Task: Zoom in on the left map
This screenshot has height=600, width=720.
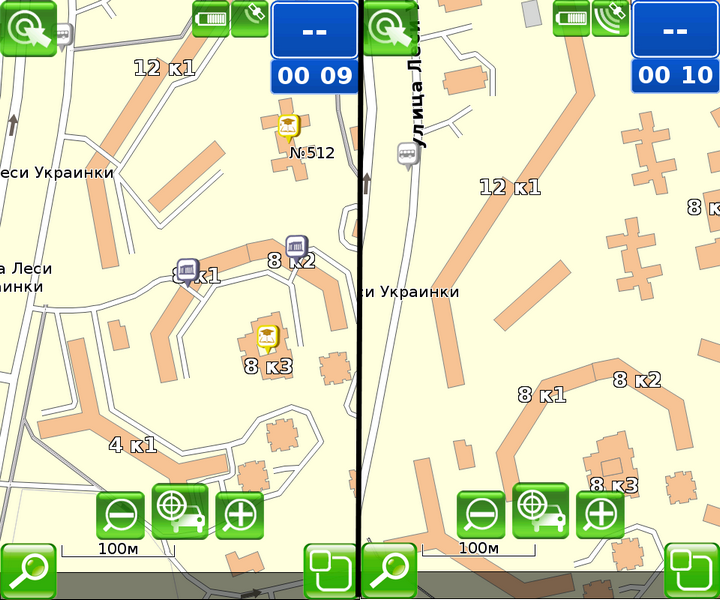Action: click(x=240, y=515)
